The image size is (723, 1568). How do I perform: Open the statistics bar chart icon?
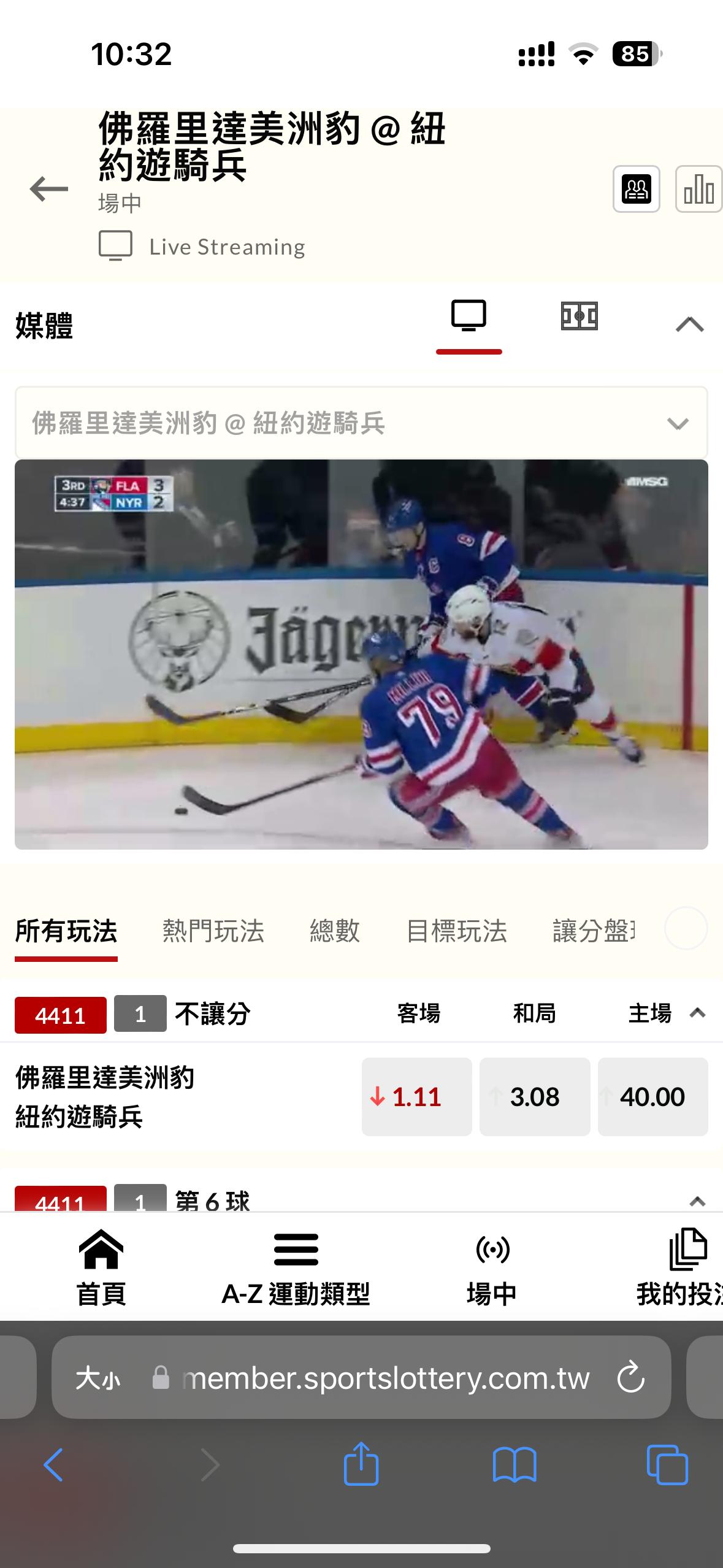[698, 189]
